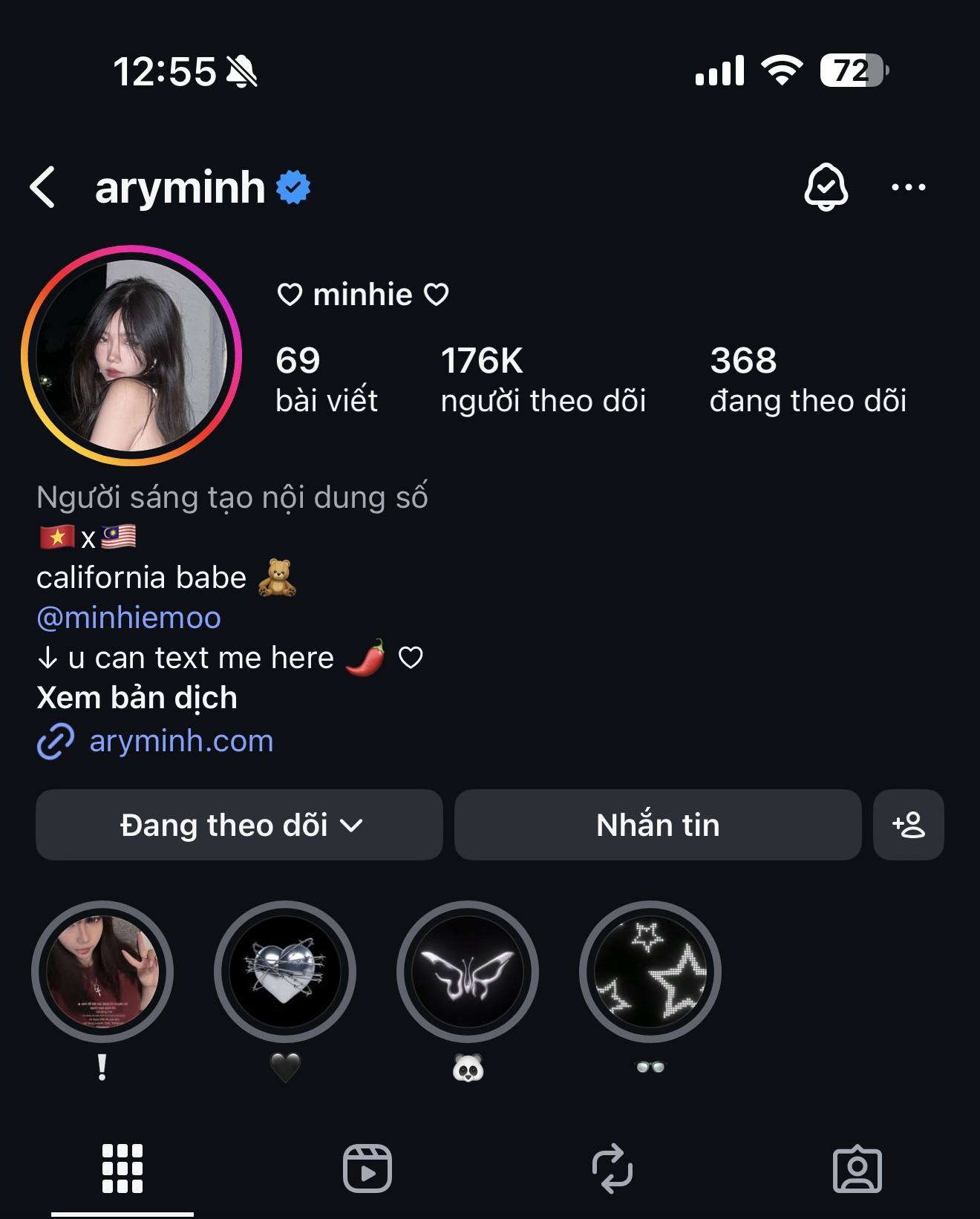Open the @minhiemoo mention link

pos(129,618)
